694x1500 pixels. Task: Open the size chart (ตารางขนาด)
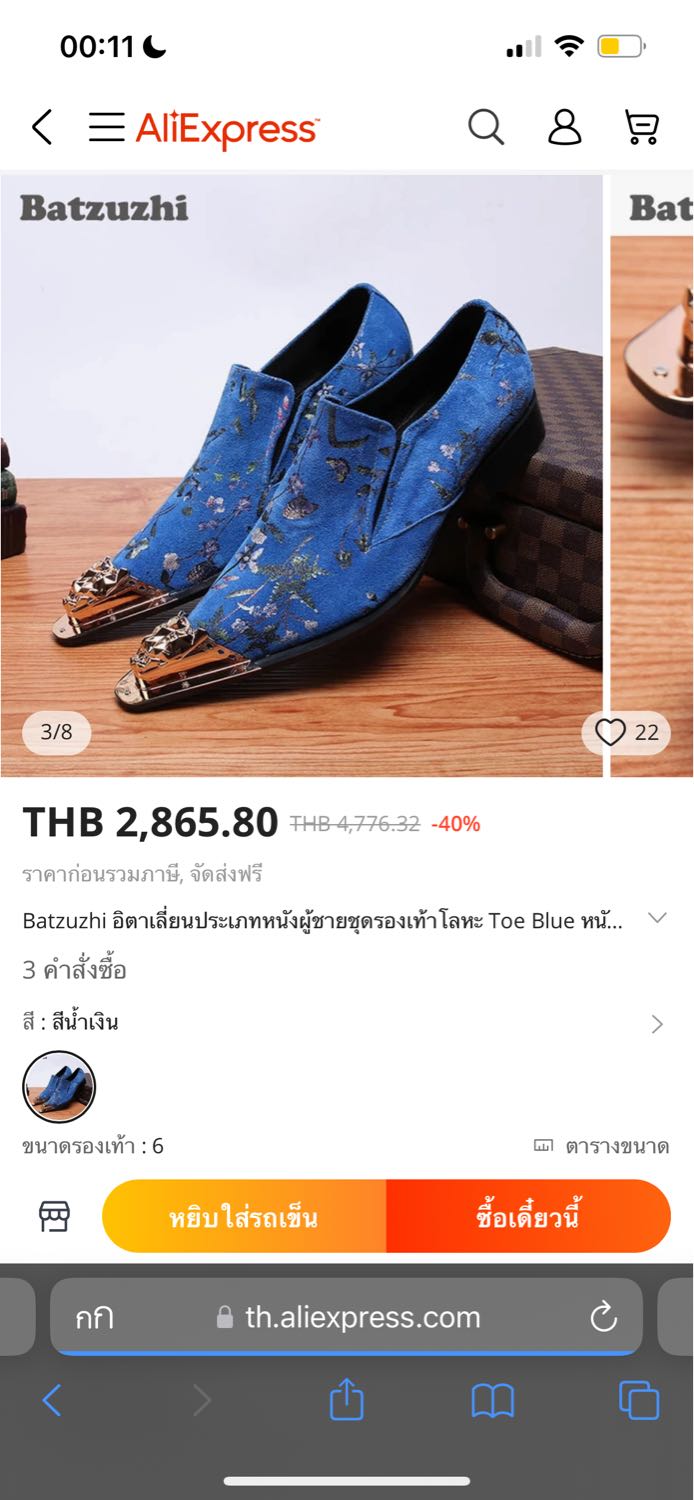(602, 1146)
